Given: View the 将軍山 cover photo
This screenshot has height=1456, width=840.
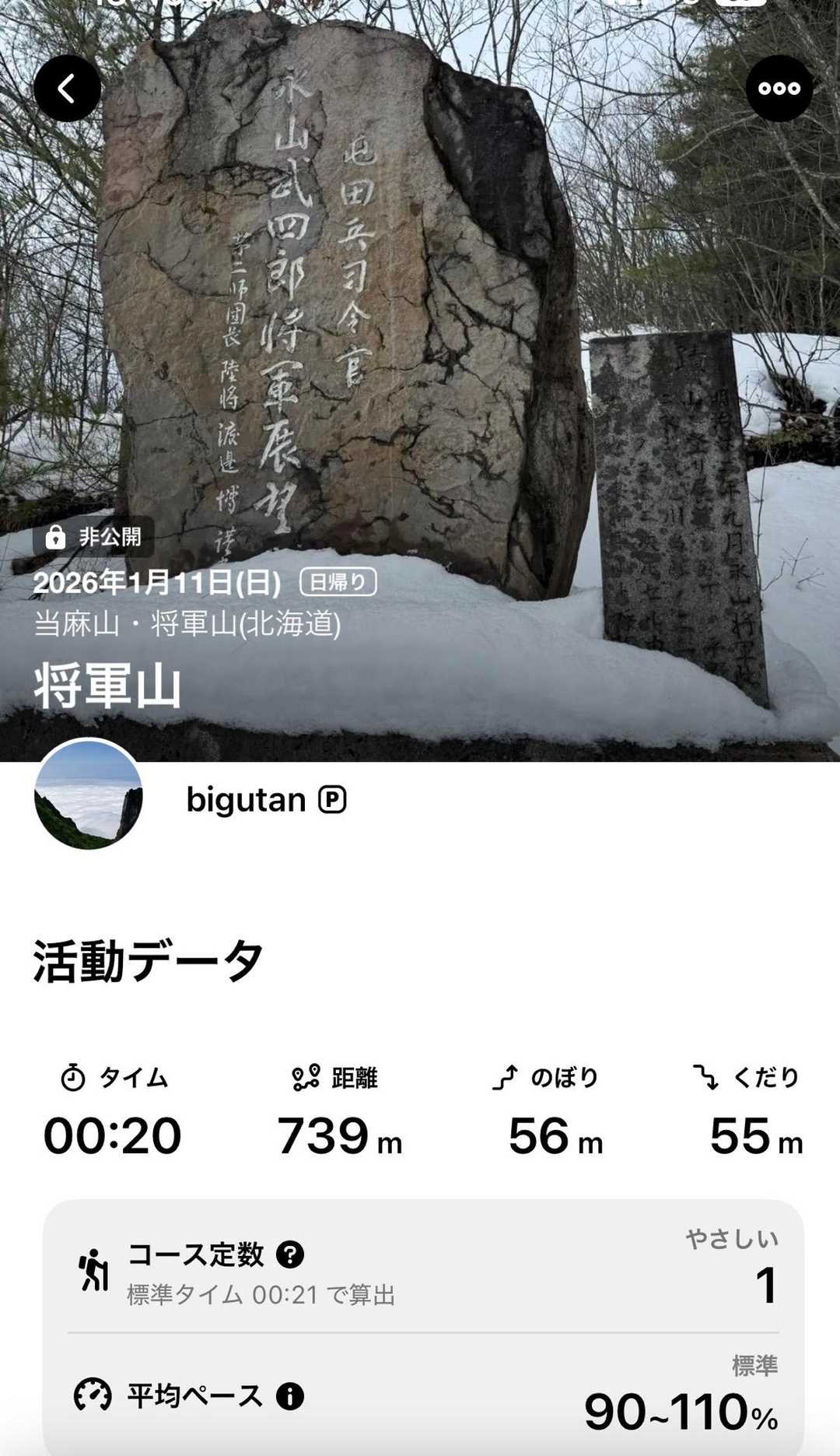Looking at the screenshot, I should coord(420,311).
